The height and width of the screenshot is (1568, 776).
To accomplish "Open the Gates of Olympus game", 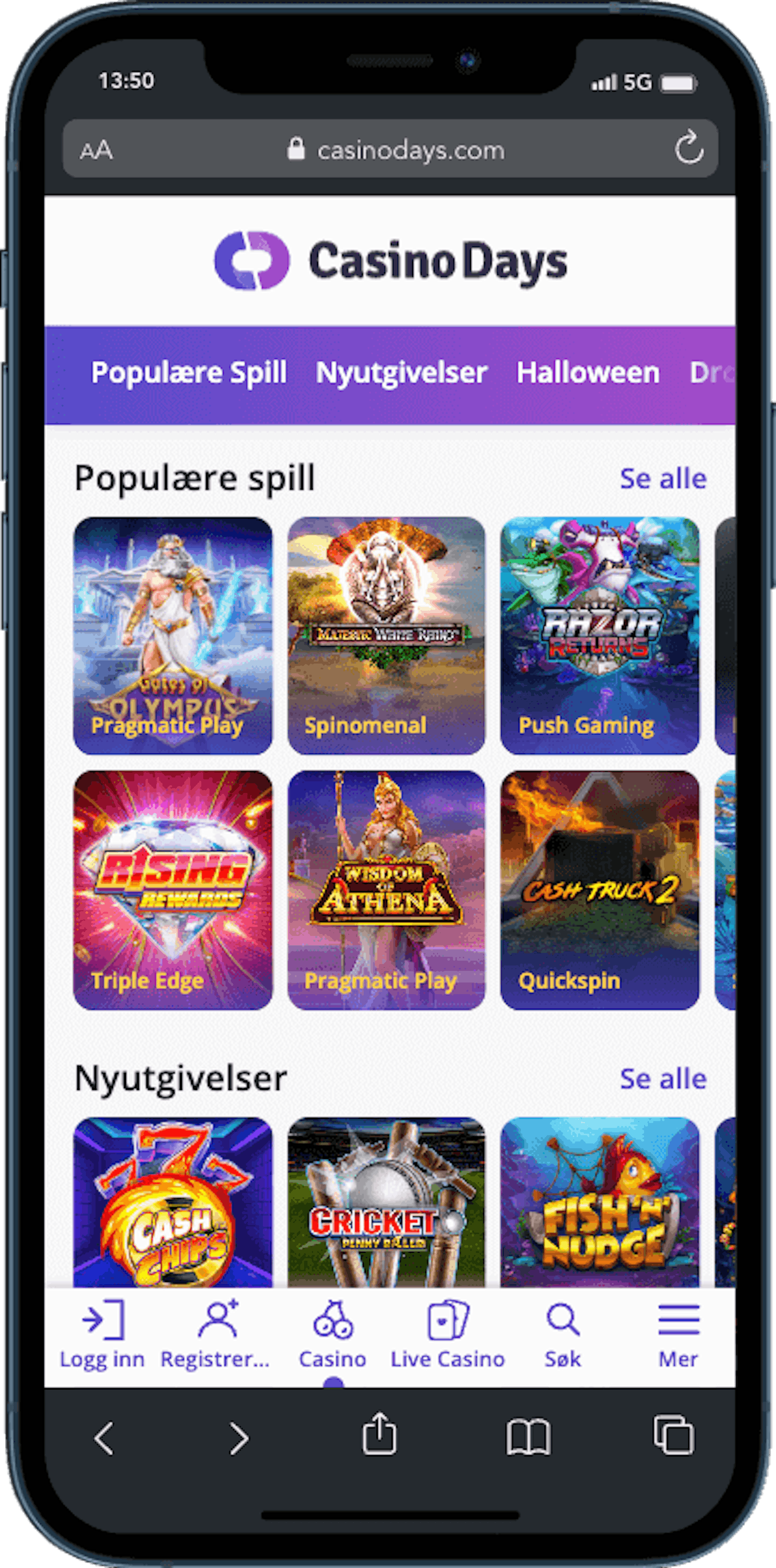I will pos(173,635).
